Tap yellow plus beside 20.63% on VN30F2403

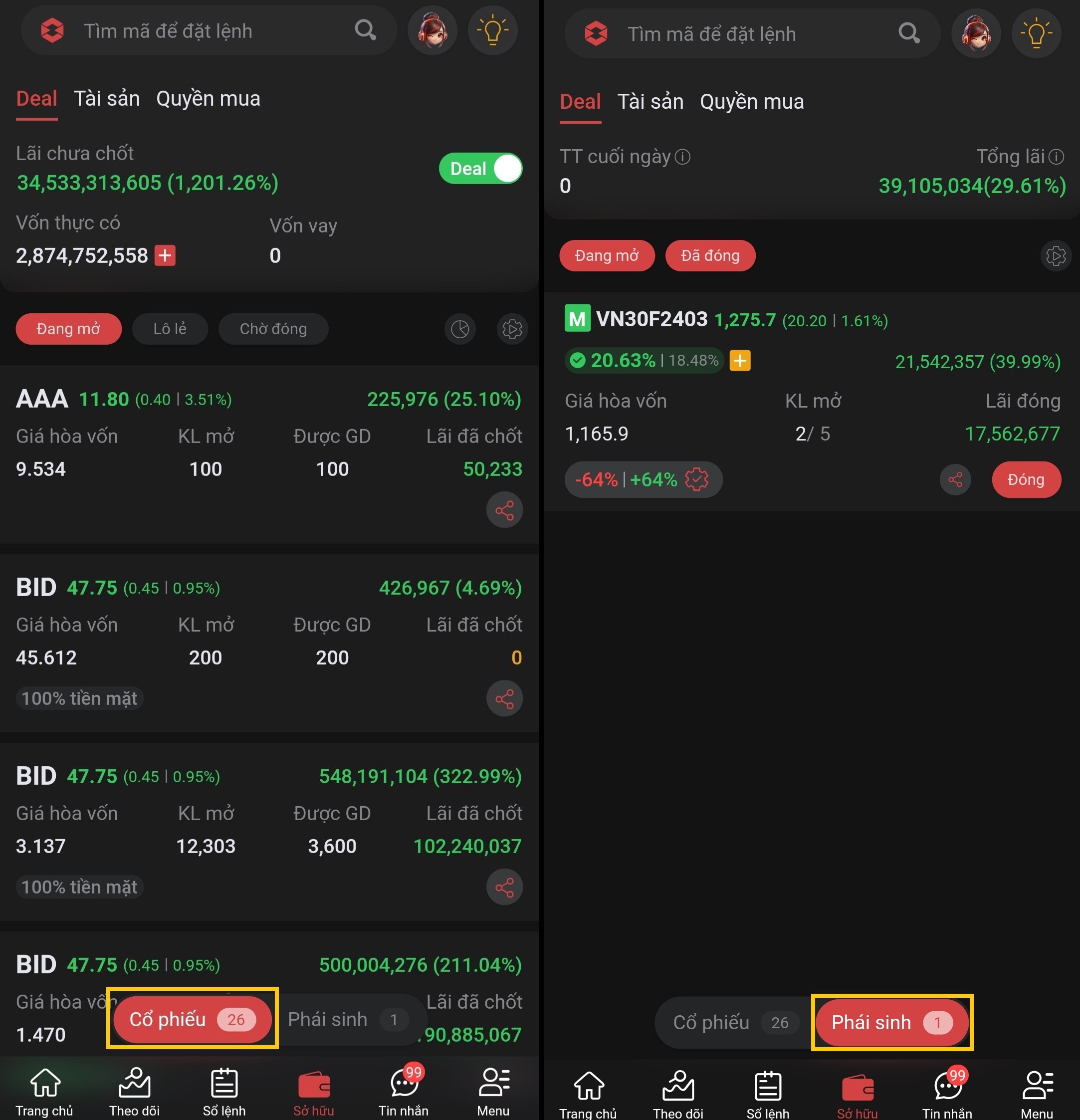click(740, 361)
